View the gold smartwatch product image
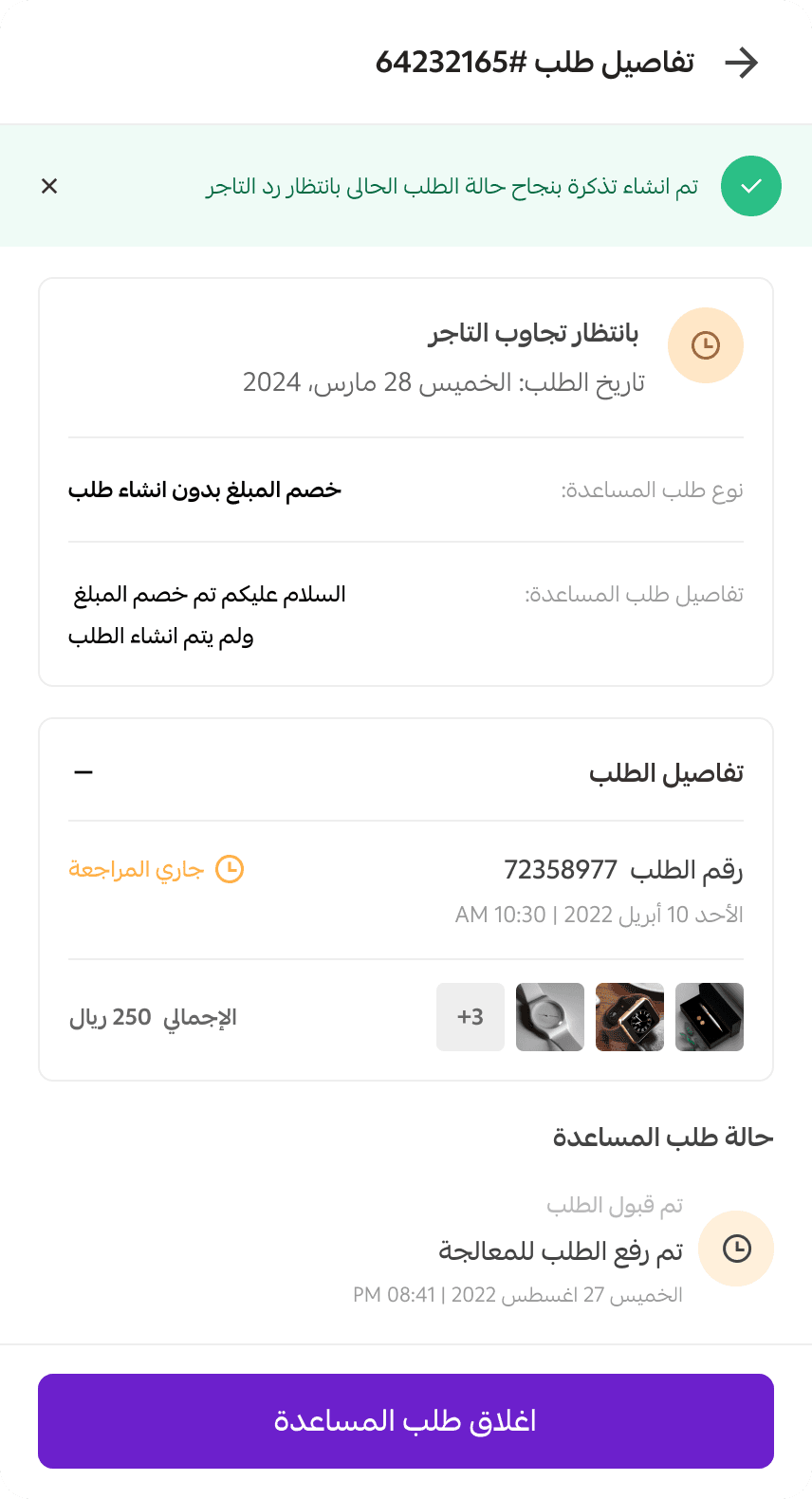The height and width of the screenshot is (1499, 812). pos(630,1017)
